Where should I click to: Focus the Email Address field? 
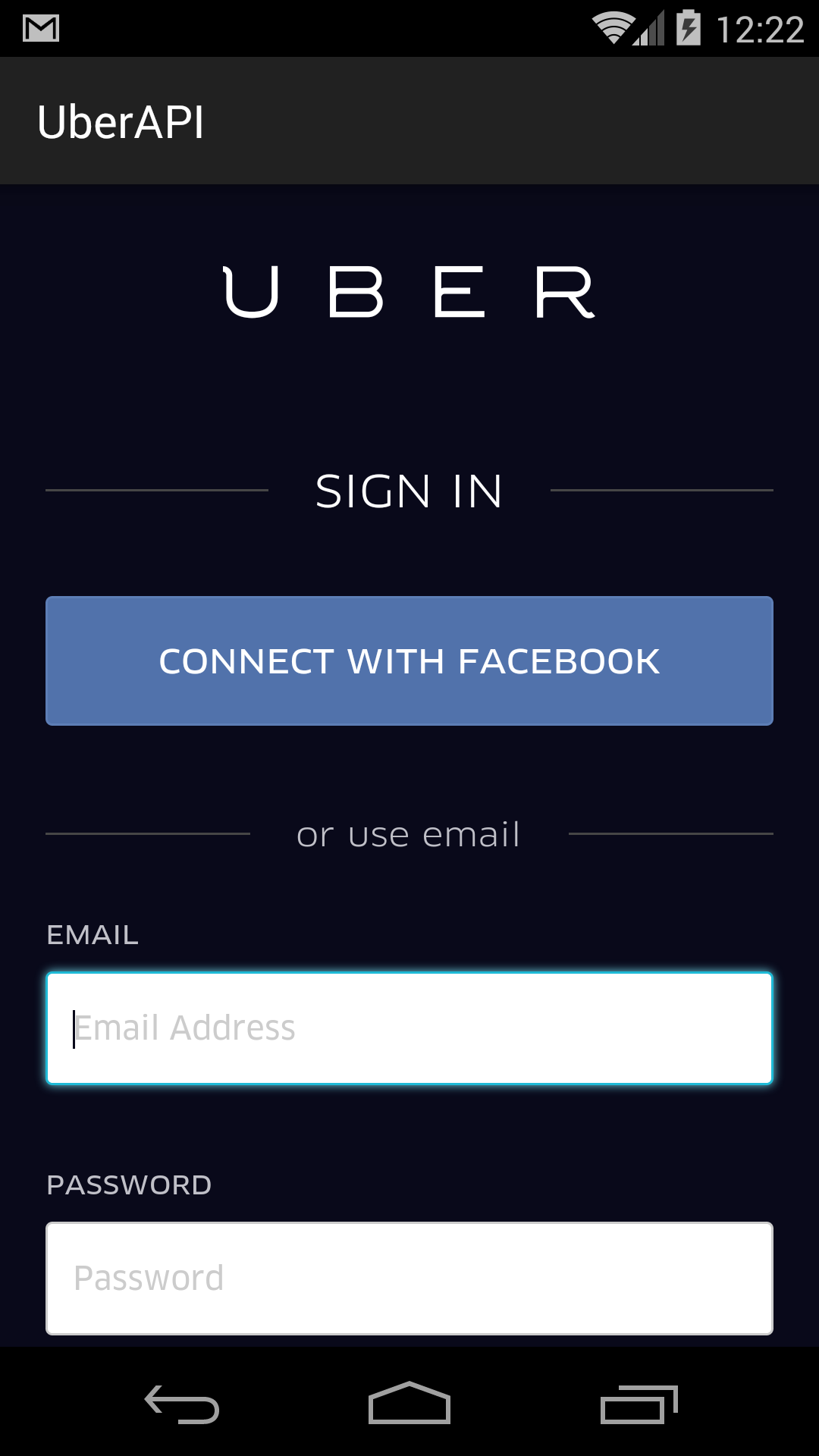(x=409, y=1028)
